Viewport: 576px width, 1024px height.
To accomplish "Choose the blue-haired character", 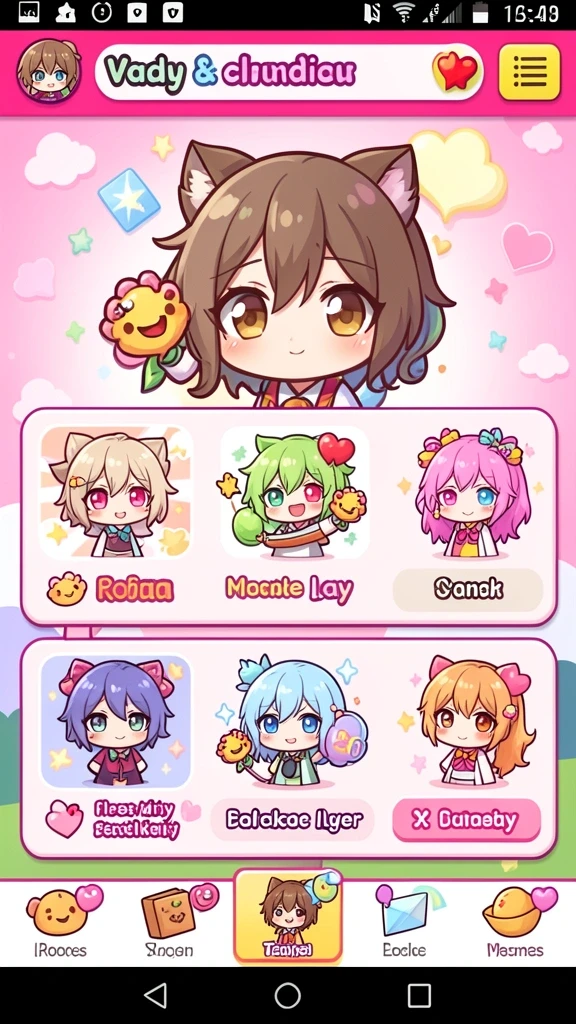I will tap(294, 720).
